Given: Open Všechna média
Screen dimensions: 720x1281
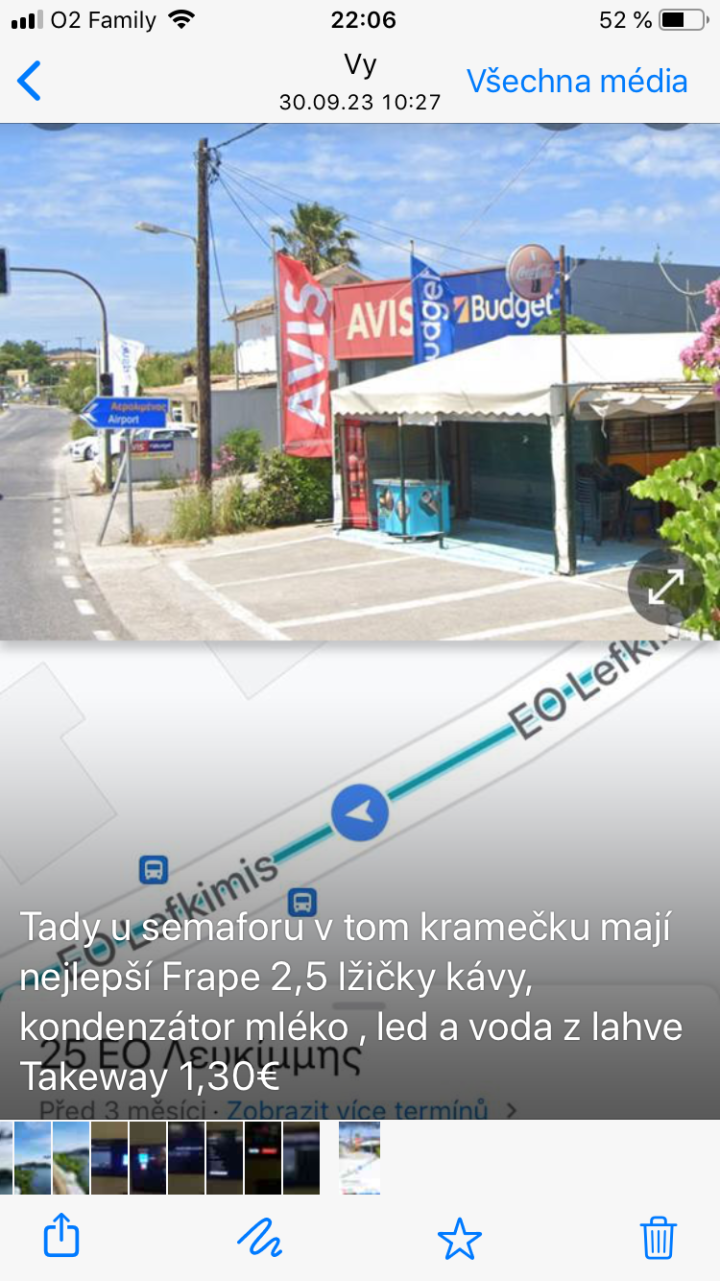Looking at the screenshot, I should pos(577,81).
